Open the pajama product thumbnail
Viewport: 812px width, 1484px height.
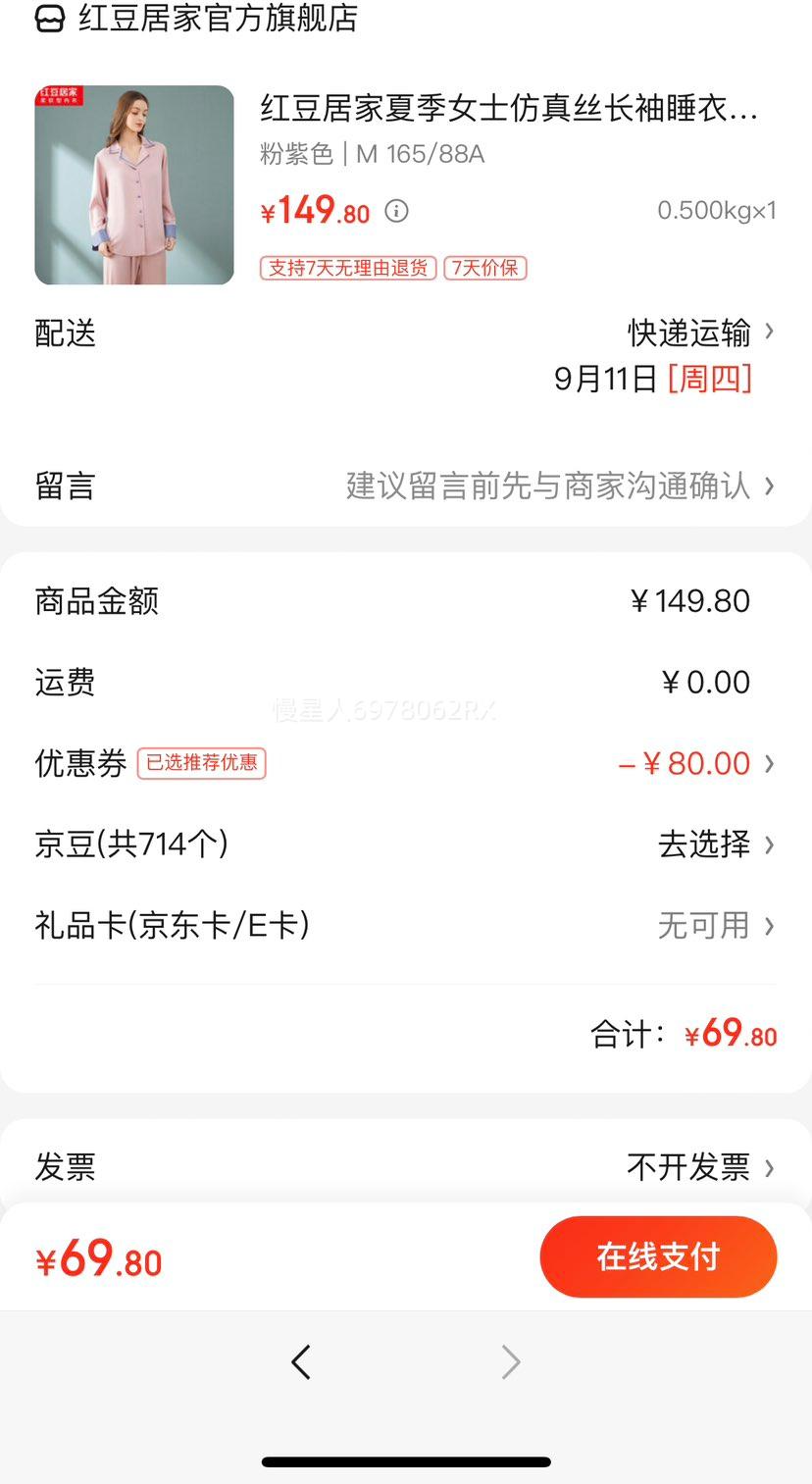pyautogui.click(x=134, y=185)
